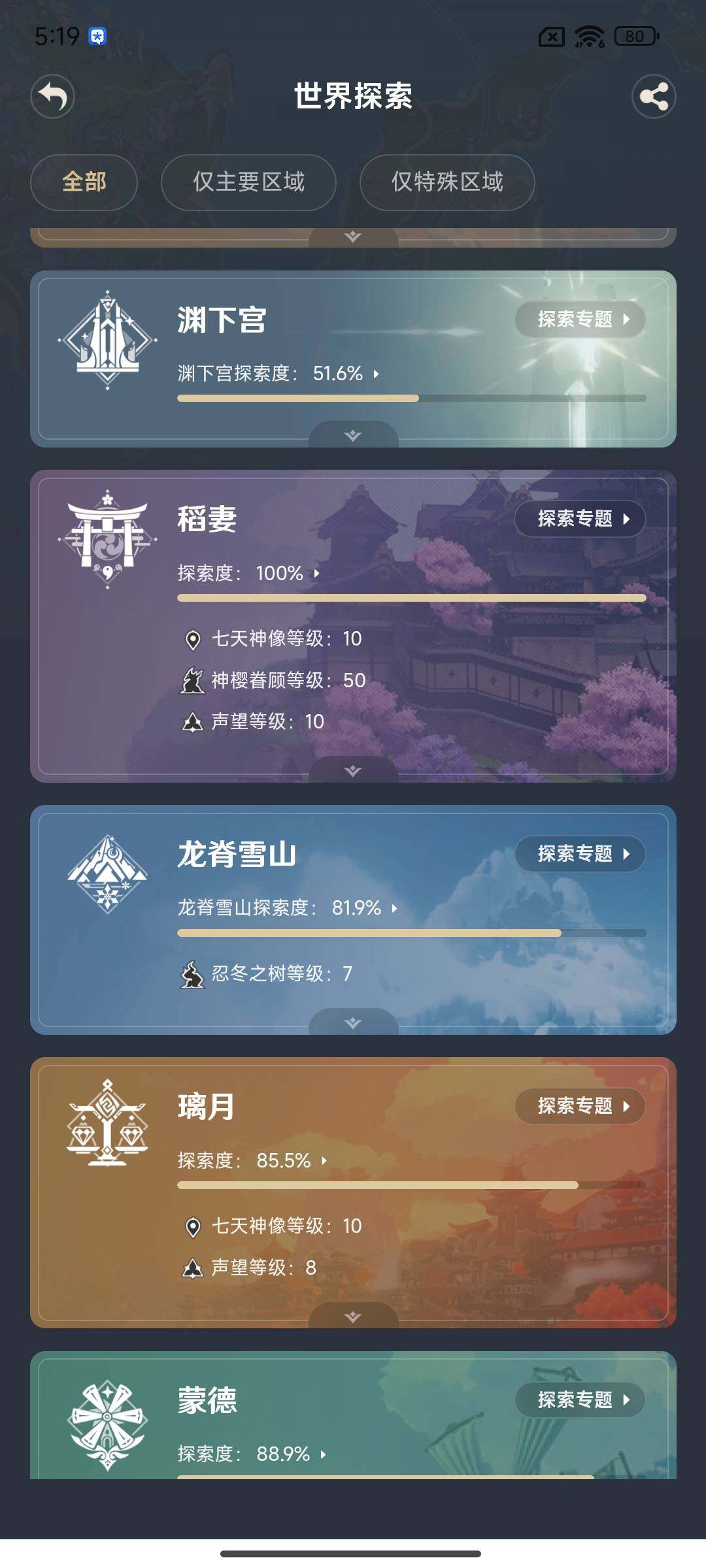
Task: Expand the 璃月 card
Action: (x=353, y=1317)
